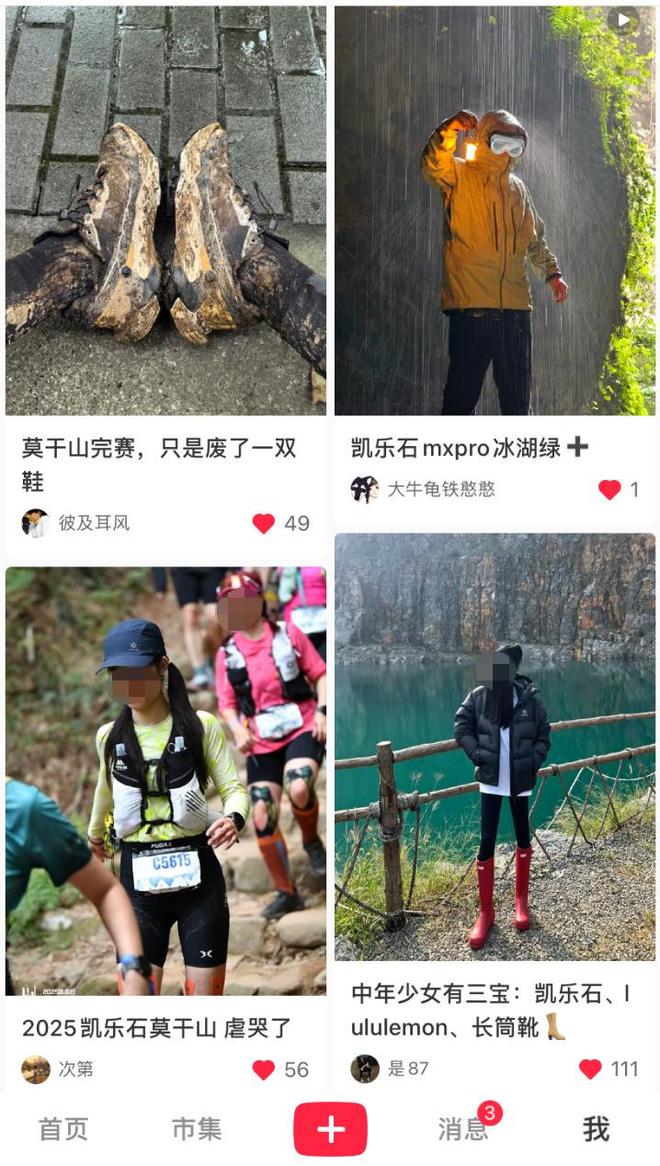Select the 我 tab
The width and height of the screenshot is (660, 1166).
(x=596, y=1129)
